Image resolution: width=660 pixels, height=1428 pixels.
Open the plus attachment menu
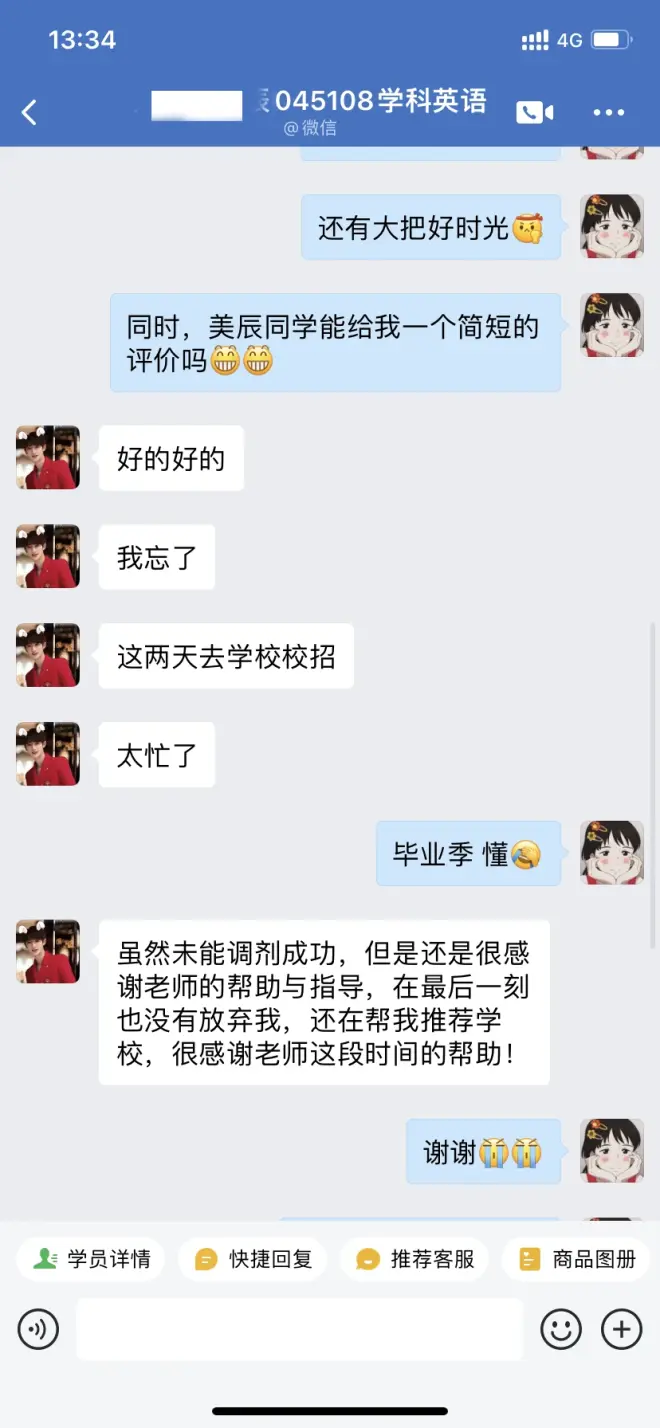pyautogui.click(x=621, y=1329)
